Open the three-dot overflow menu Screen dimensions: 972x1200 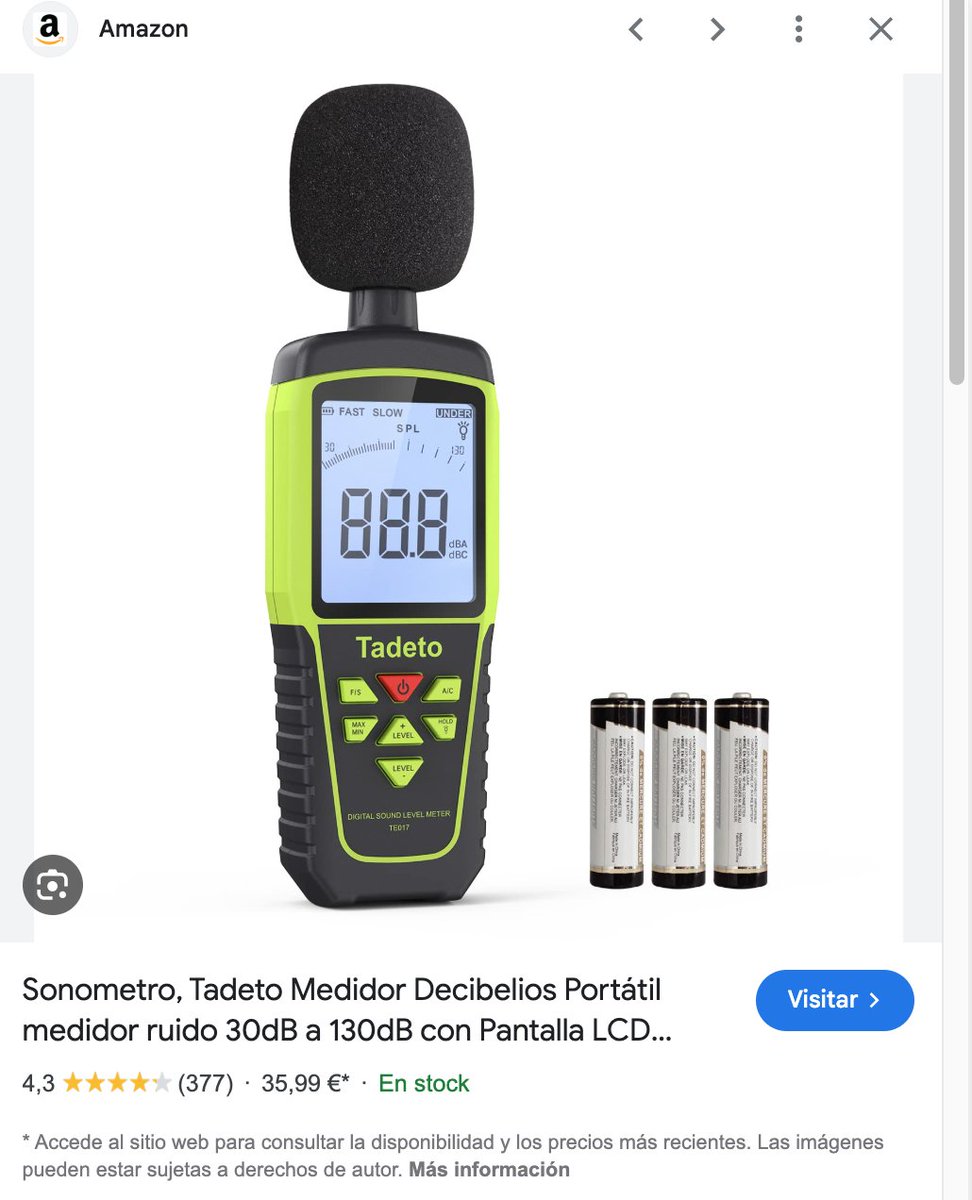click(798, 30)
